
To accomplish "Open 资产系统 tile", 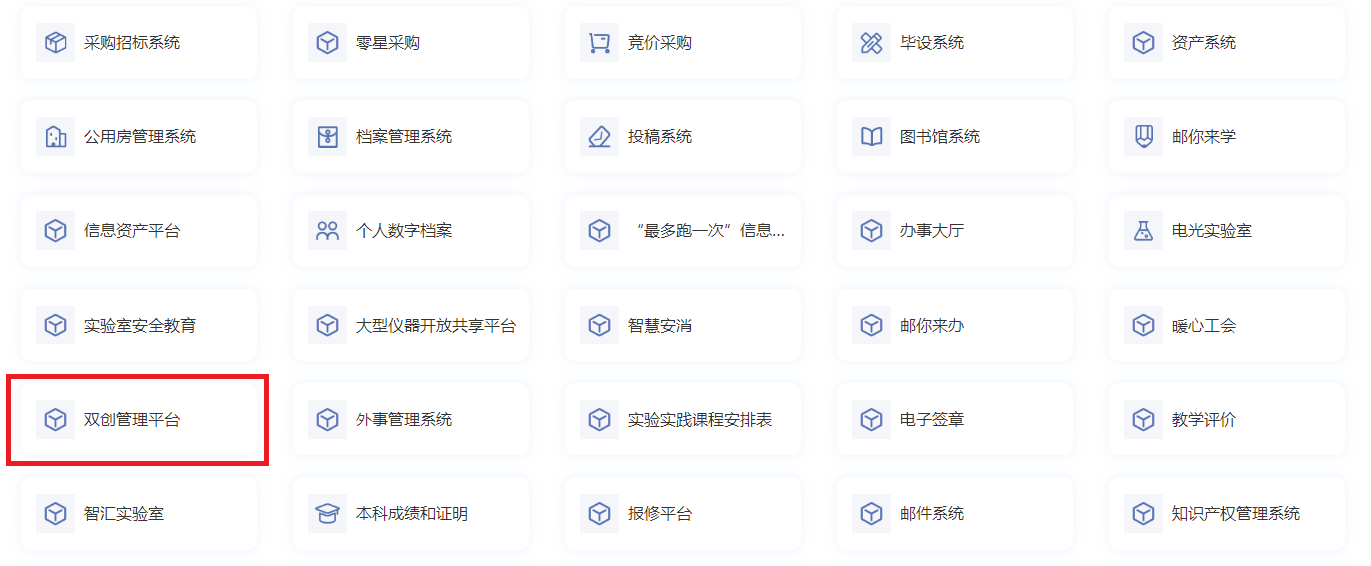I will [x=1226, y=43].
